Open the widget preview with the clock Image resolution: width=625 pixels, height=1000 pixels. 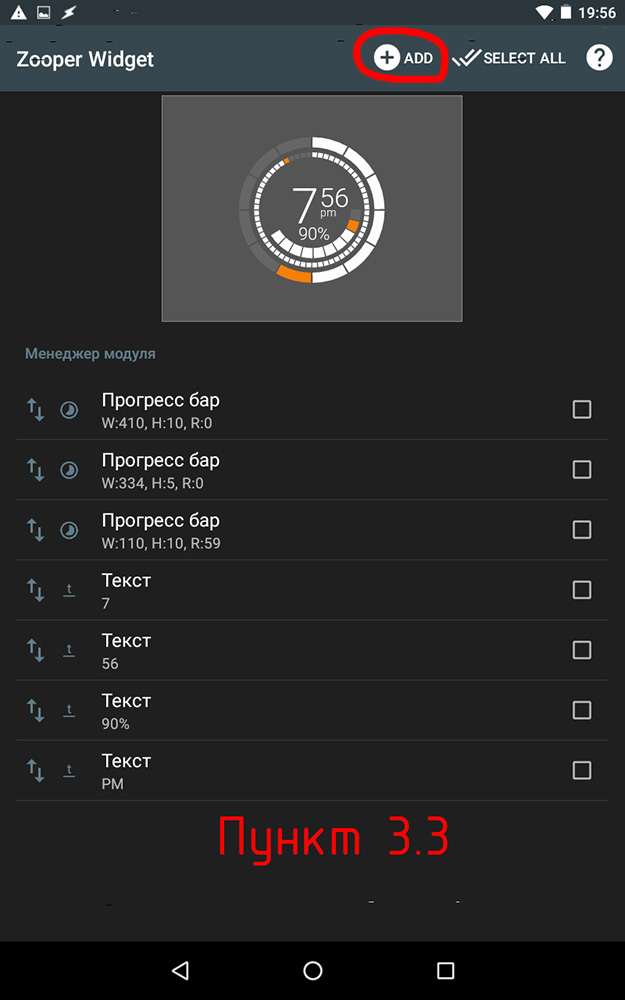point(312,208)
